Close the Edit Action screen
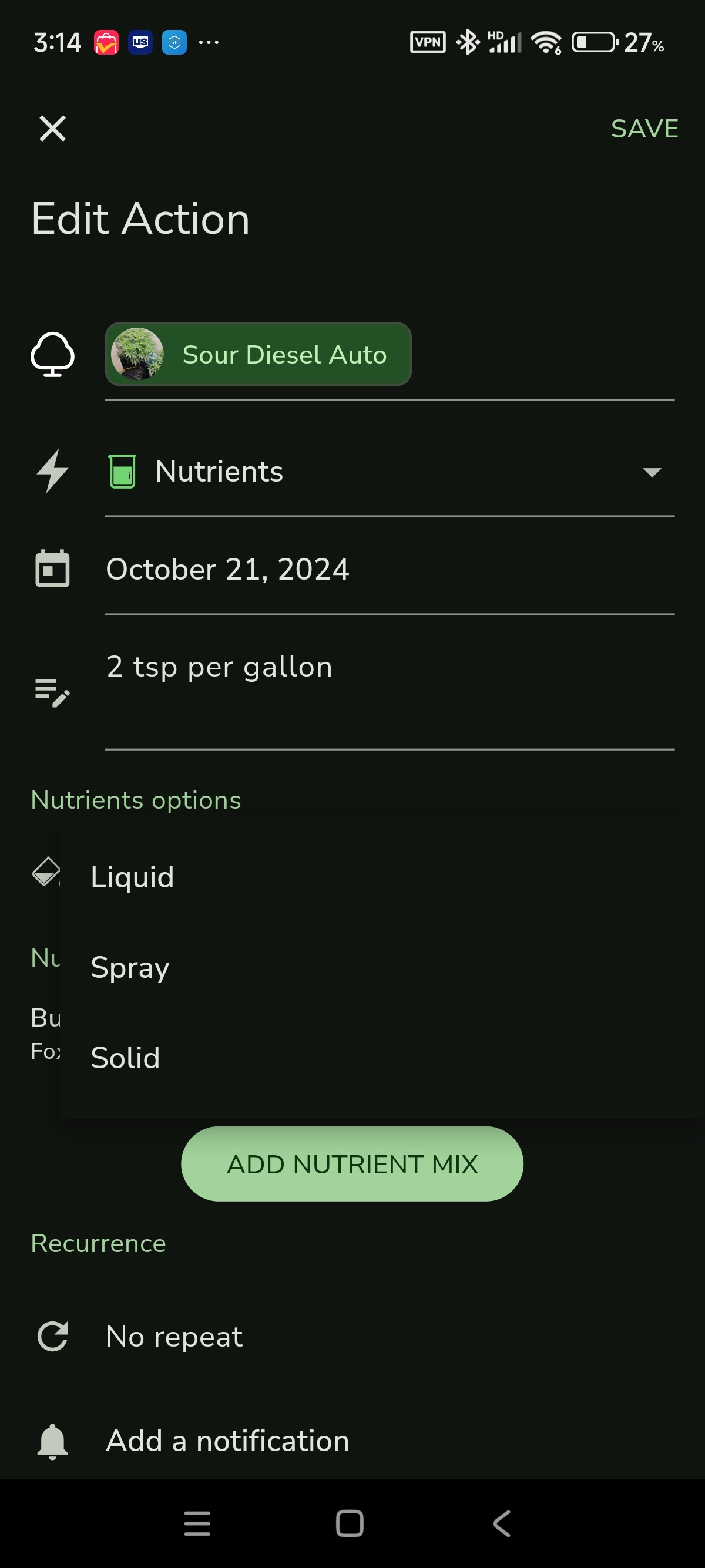The image size is (705, 1568). pos(52,129)
